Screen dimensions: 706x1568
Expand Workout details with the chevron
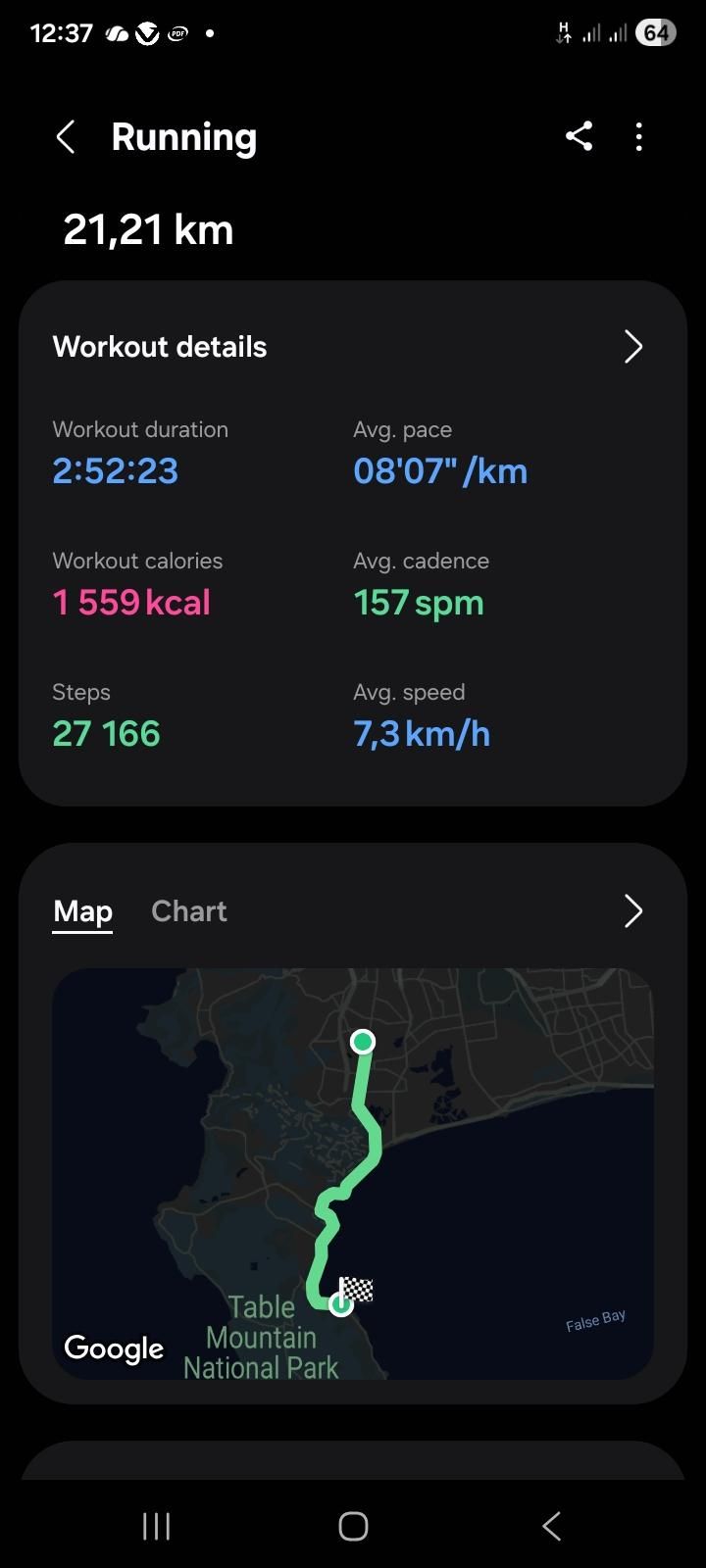click(632, 346)
